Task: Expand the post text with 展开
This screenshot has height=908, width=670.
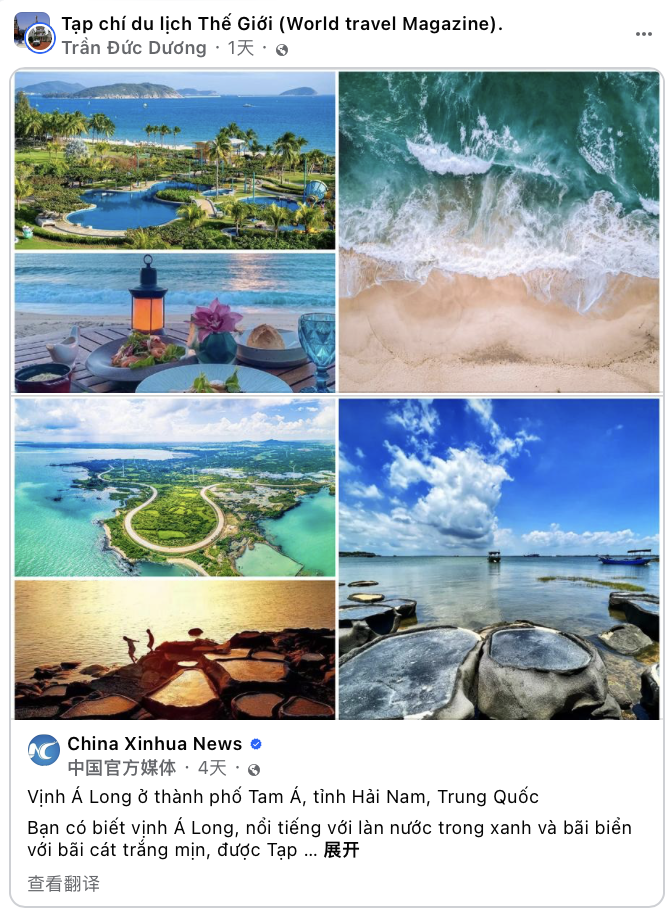Action: coord(341,850)
